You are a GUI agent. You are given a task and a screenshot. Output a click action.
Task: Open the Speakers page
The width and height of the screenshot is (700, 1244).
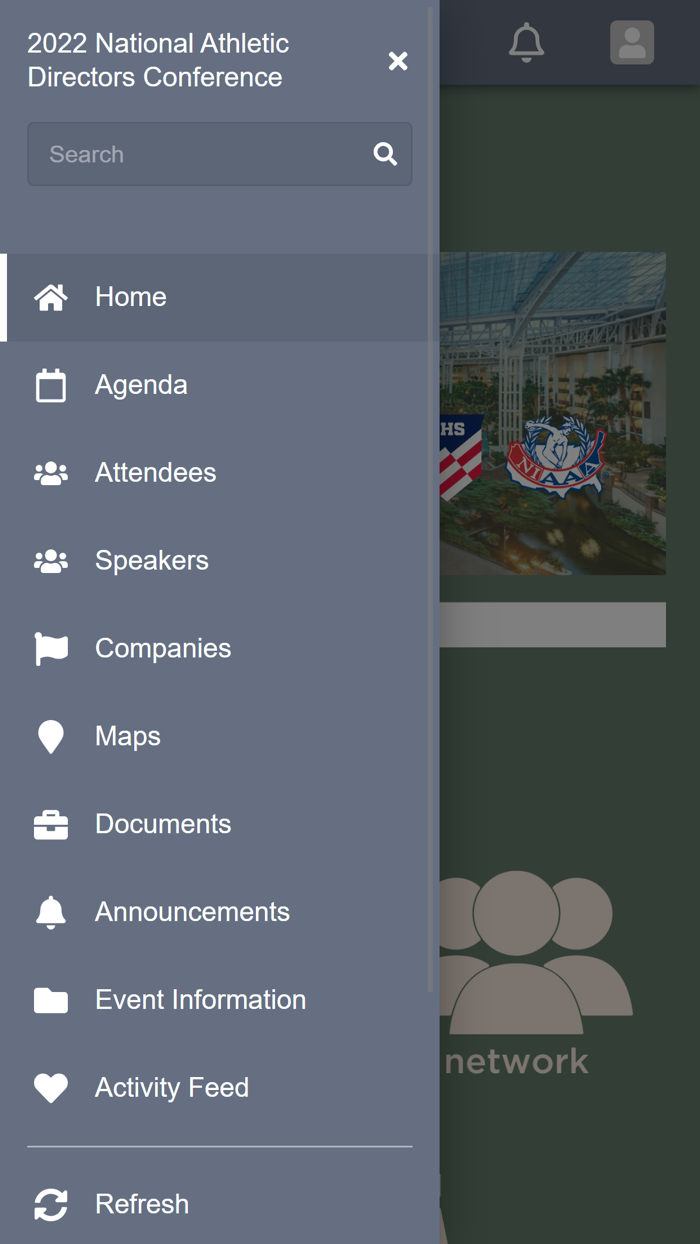(151, 561)
